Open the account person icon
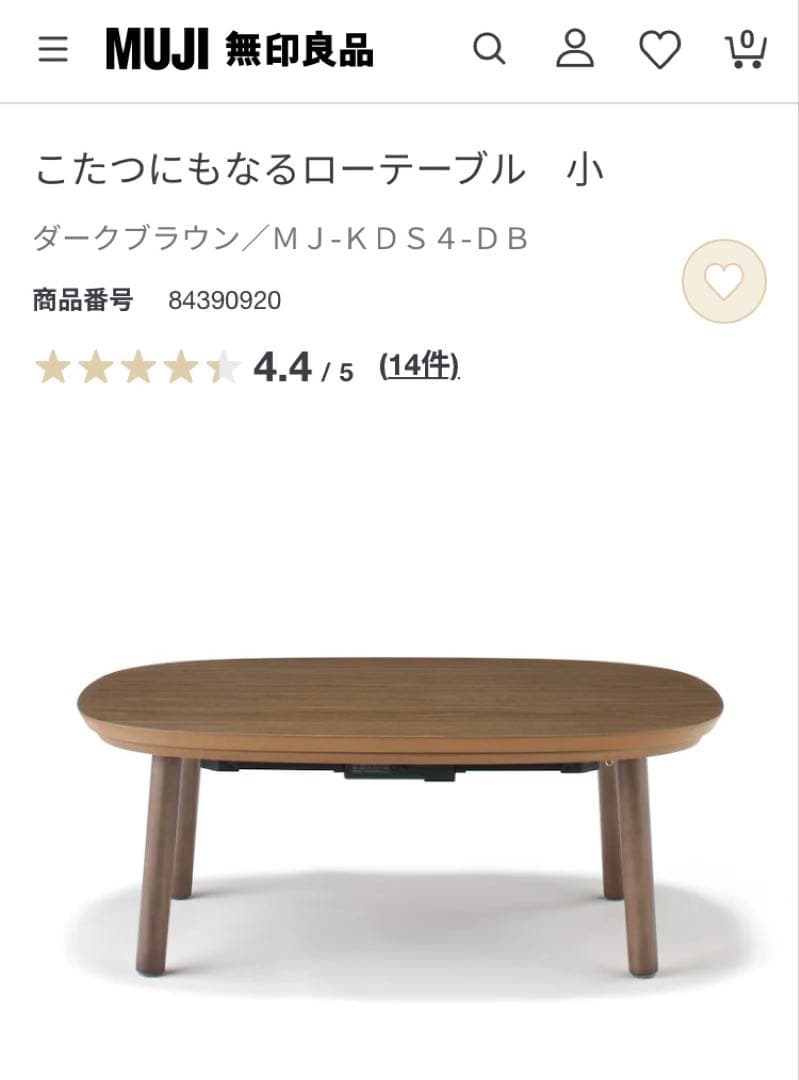 click(x=573, y=47)
